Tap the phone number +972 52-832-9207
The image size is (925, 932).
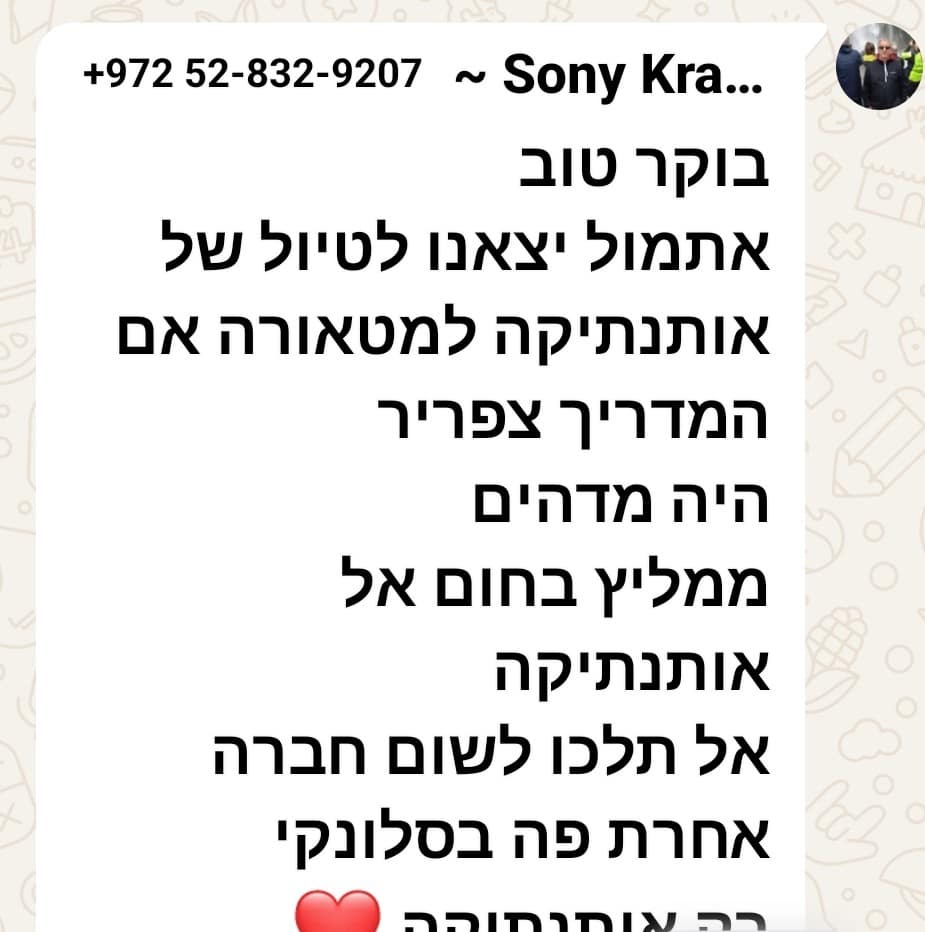[x=252, y=75]
